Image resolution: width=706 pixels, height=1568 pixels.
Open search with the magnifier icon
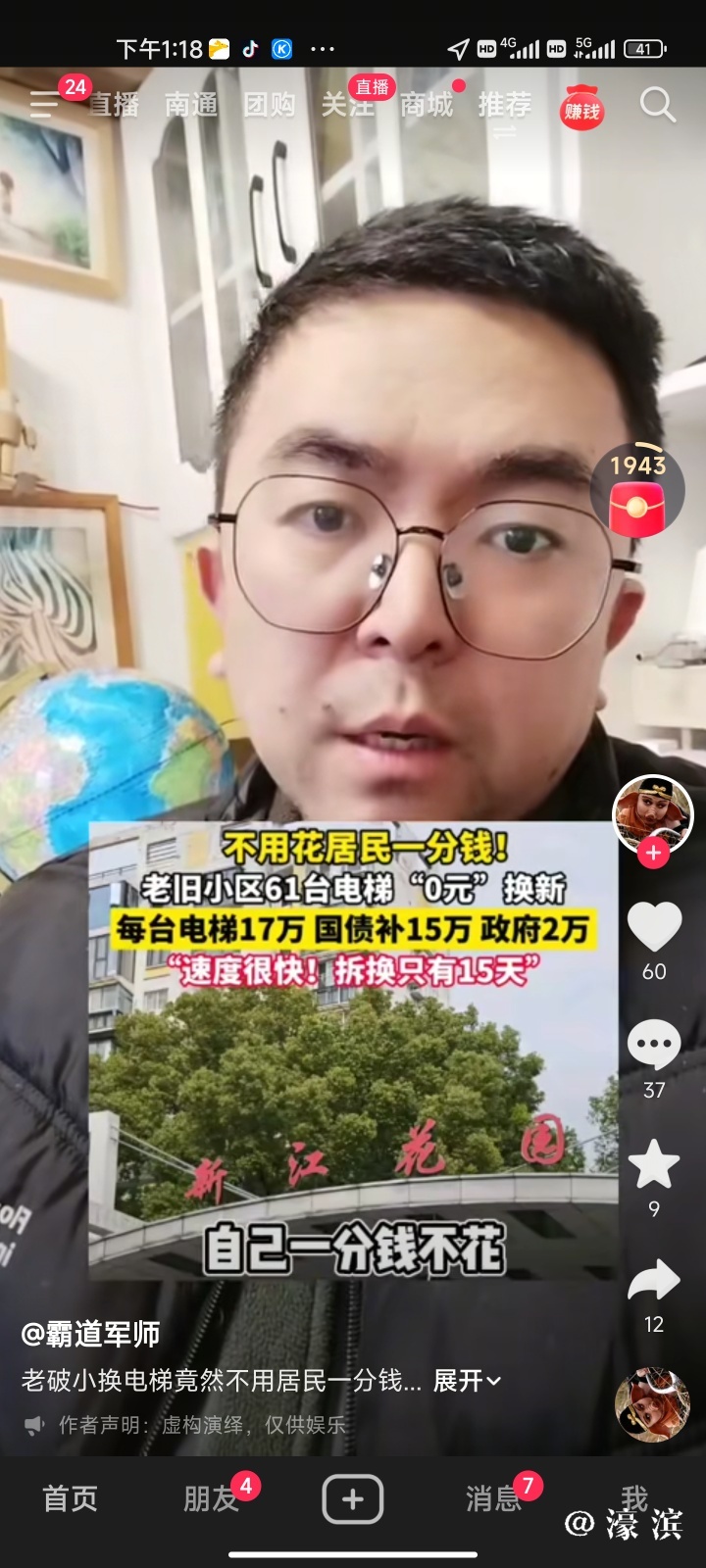click(x=657, y=104)
